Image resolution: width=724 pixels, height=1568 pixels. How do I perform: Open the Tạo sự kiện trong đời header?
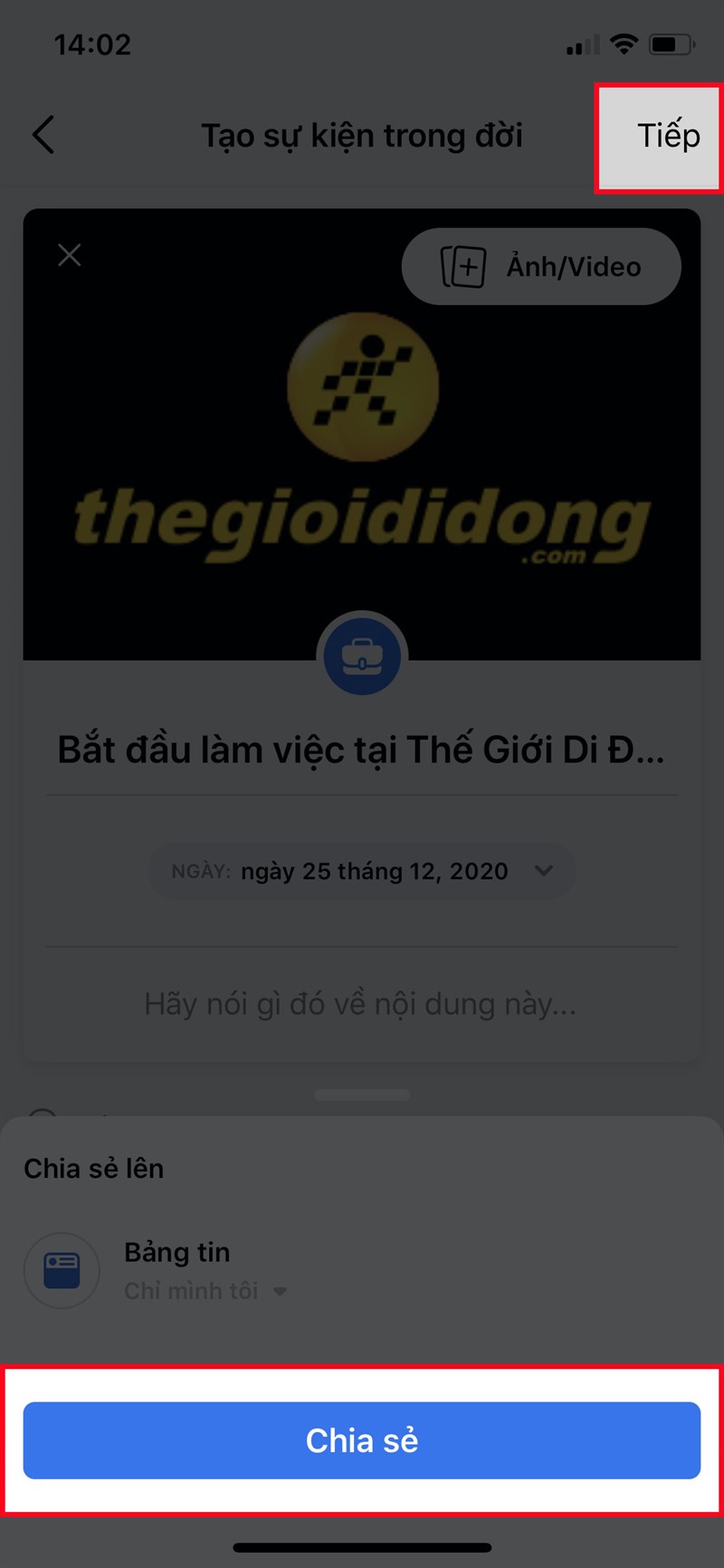coord(362,135)
